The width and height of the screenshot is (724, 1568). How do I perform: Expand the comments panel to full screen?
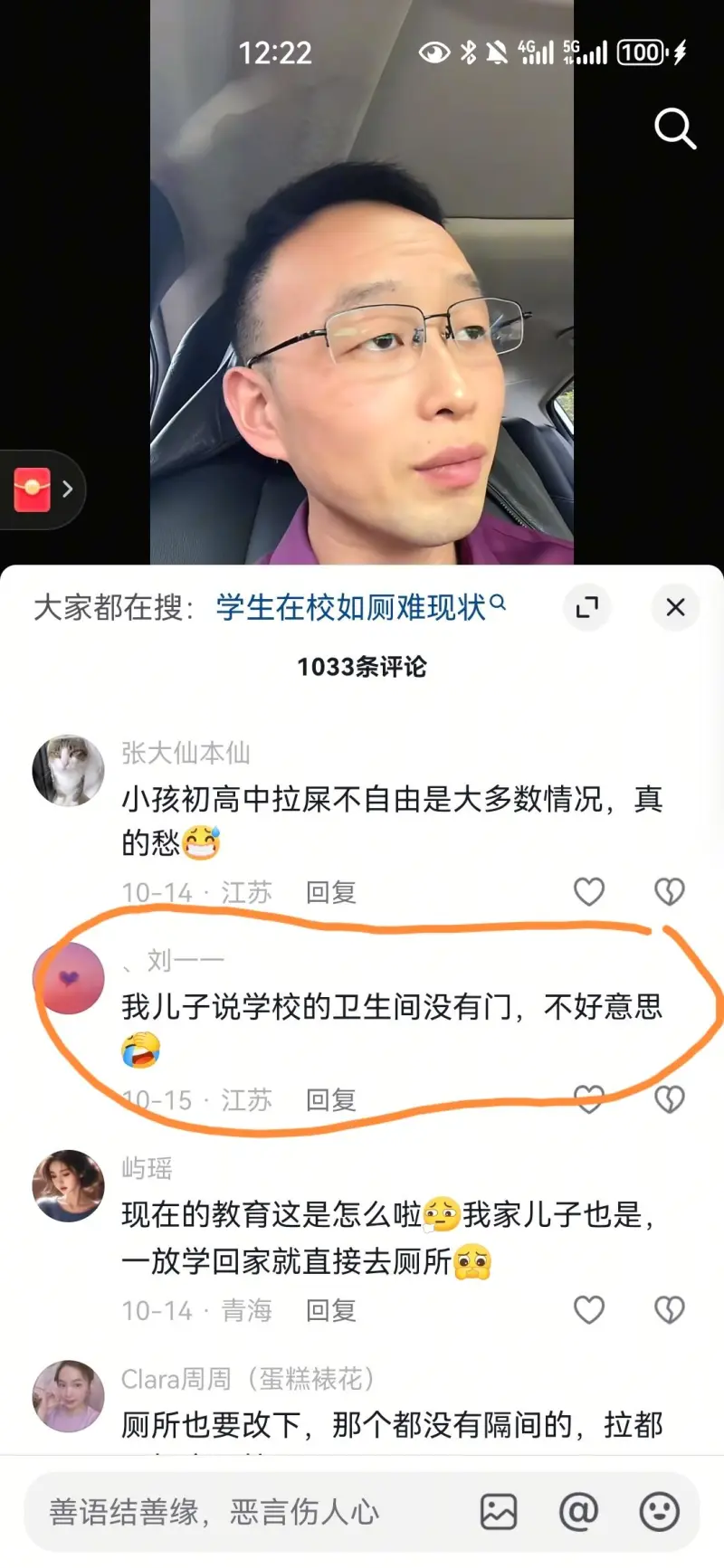587,607
